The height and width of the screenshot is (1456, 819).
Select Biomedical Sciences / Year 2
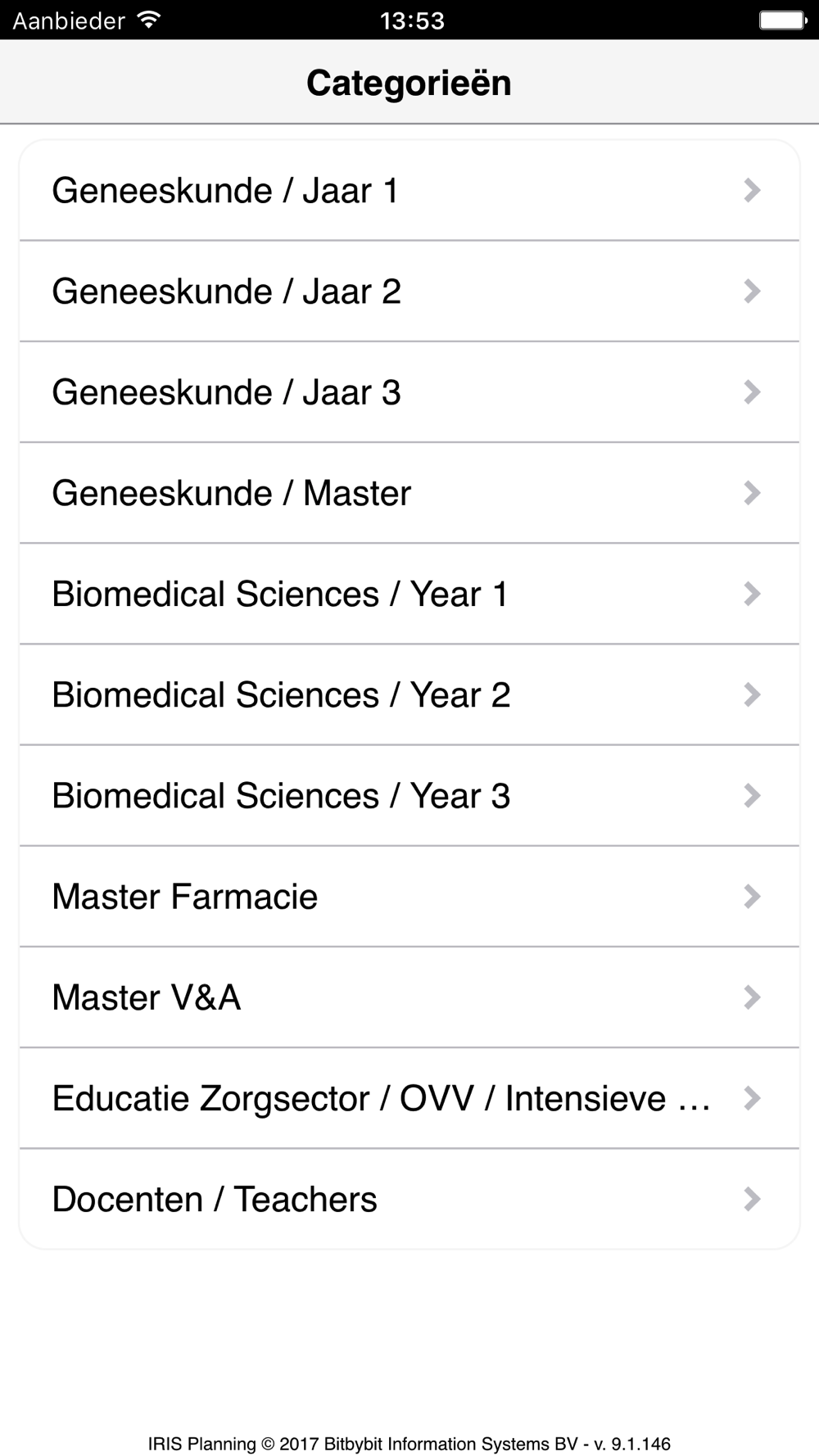coord(409,694)
